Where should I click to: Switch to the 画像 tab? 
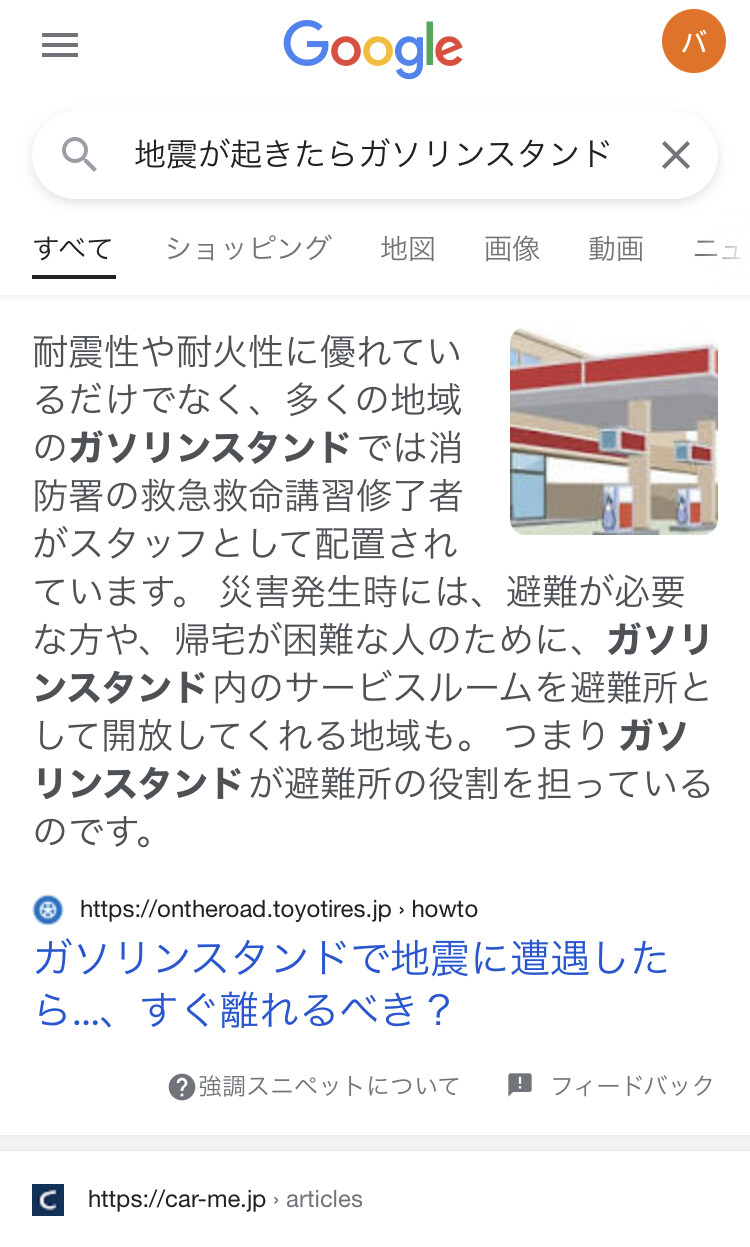tap(512, 248)
